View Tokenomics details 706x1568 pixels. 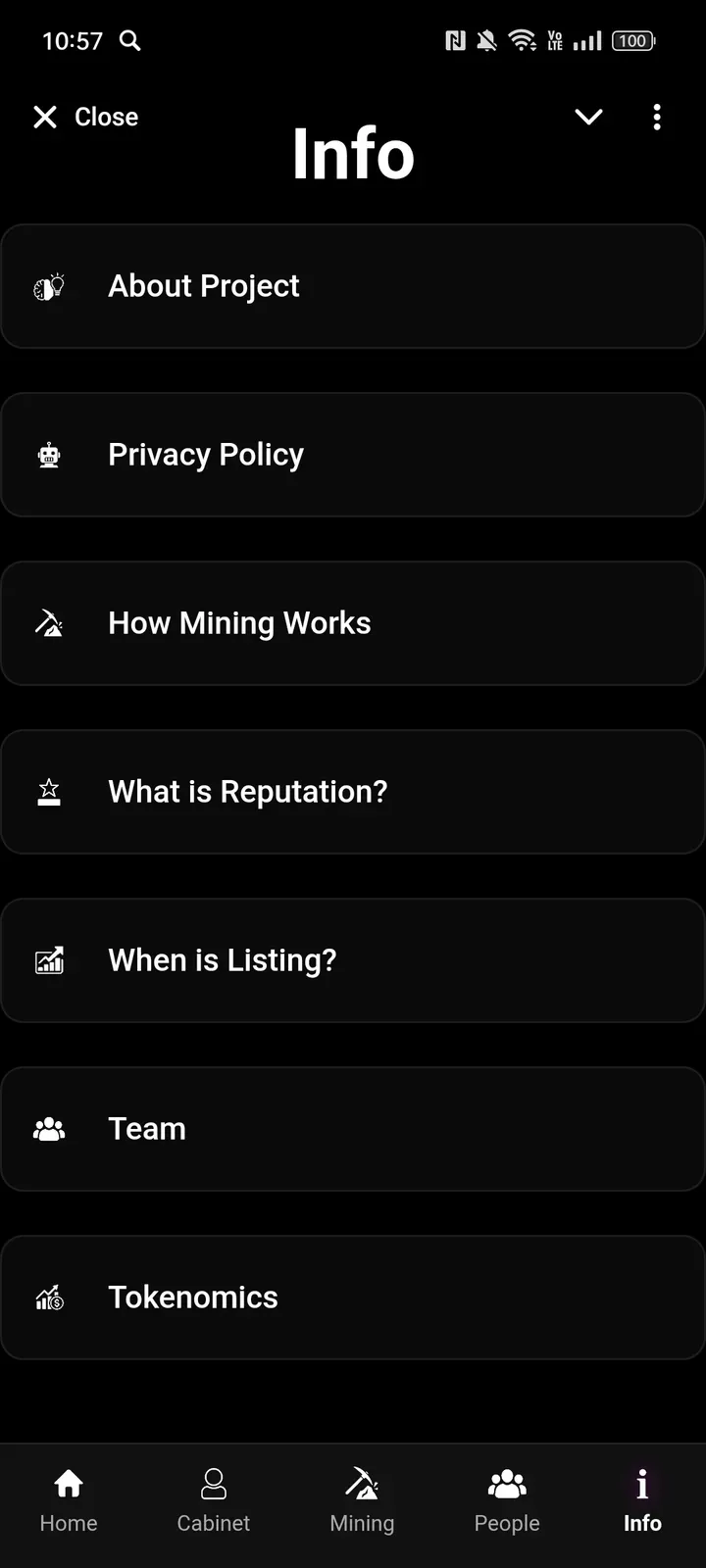[x=353, y=1298]
